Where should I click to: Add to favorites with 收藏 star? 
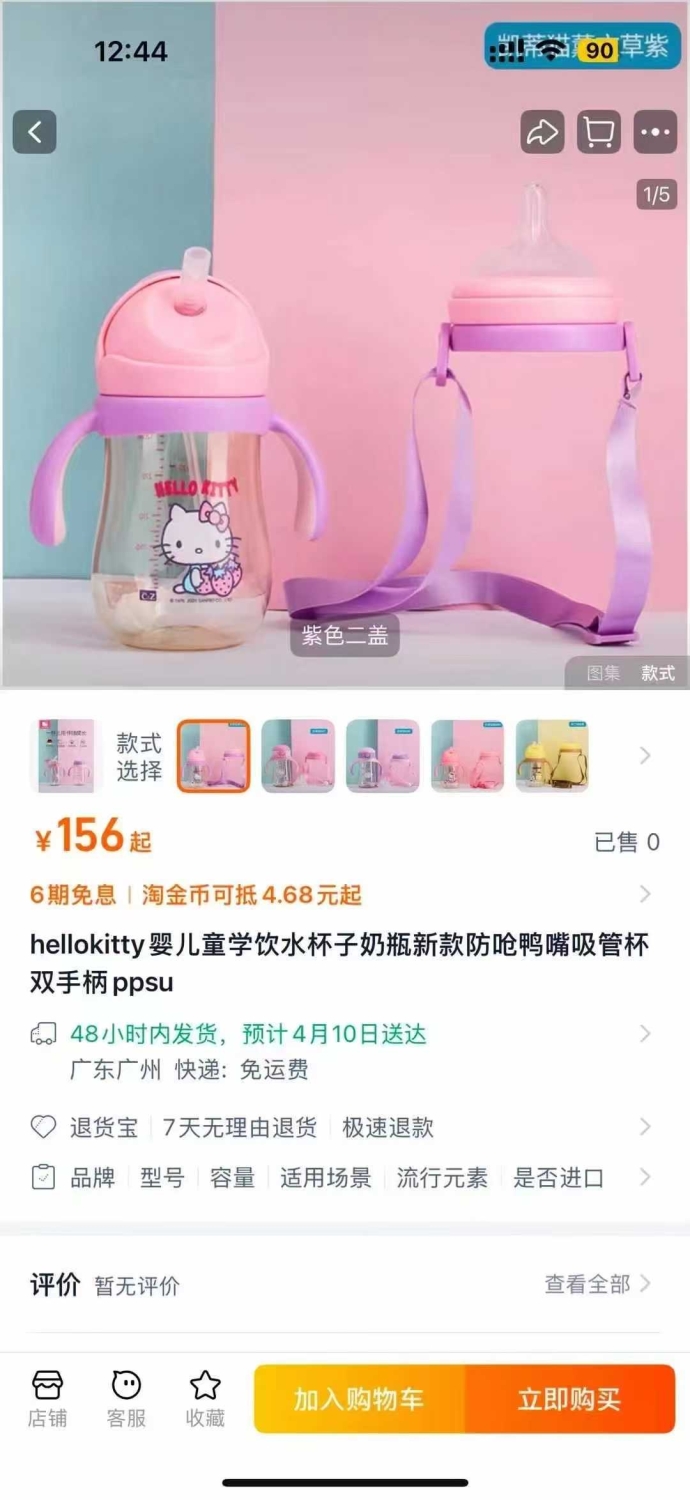205,1399
